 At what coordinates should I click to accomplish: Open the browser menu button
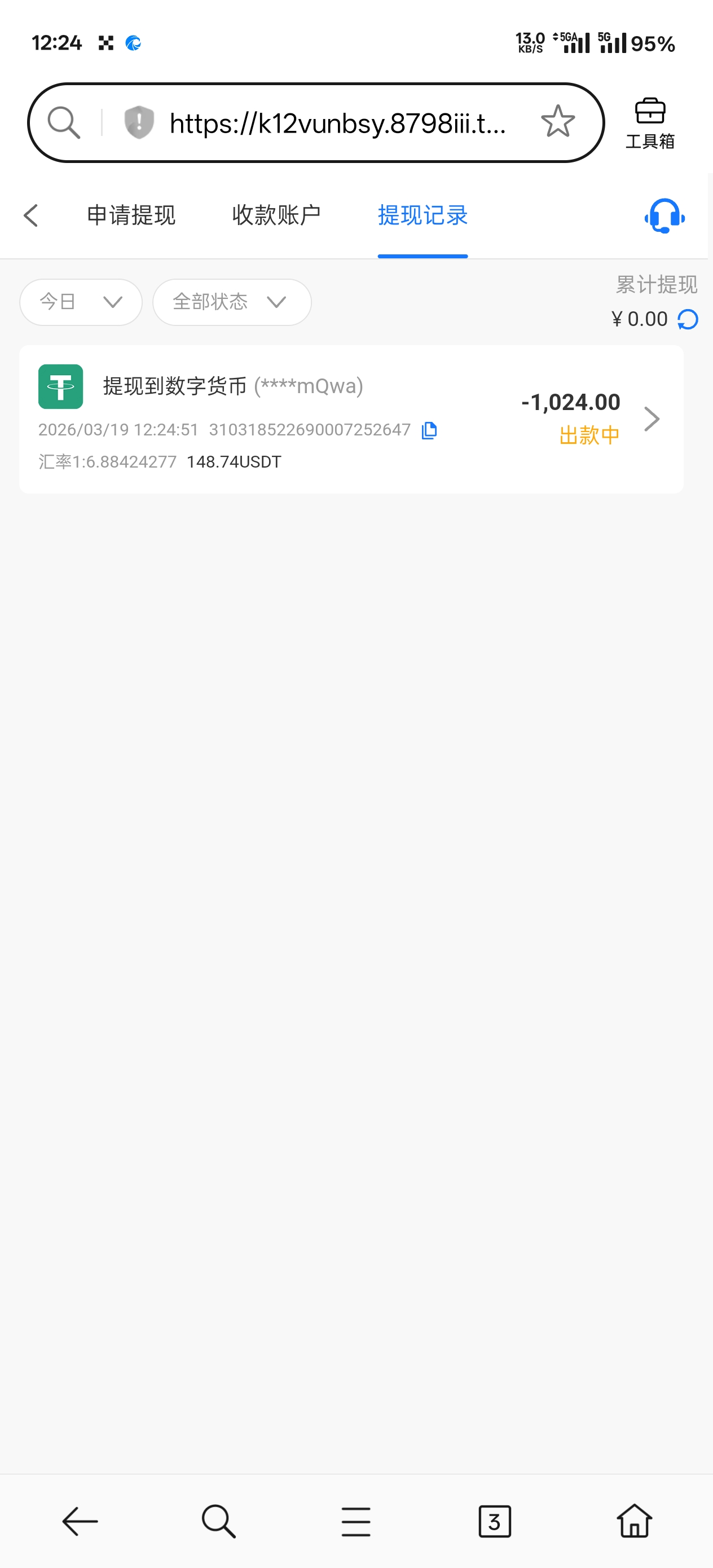coord(356,1521)
